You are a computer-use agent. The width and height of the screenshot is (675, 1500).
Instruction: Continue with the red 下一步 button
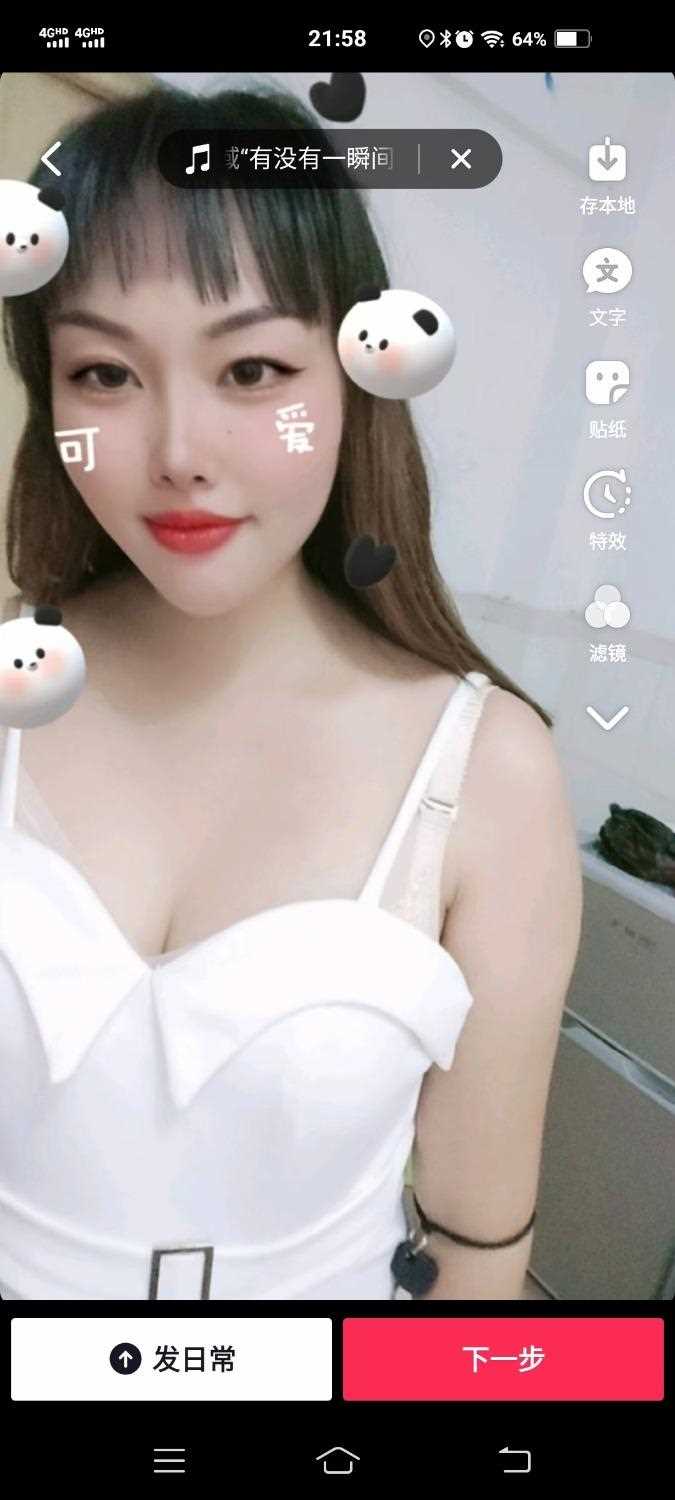coord(503,1359)
